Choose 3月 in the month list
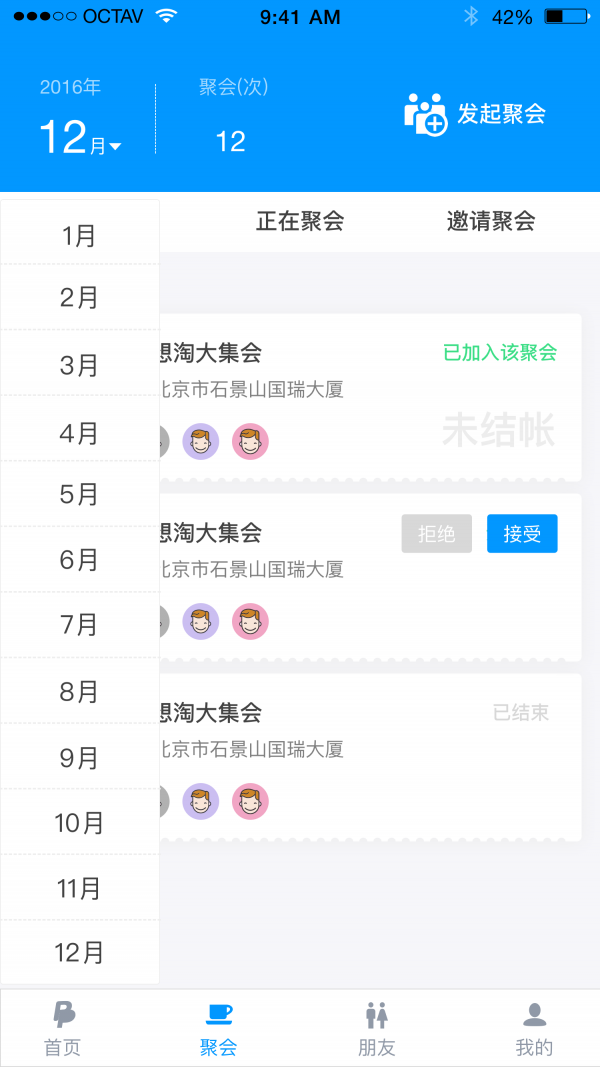 tap(79, 365)
